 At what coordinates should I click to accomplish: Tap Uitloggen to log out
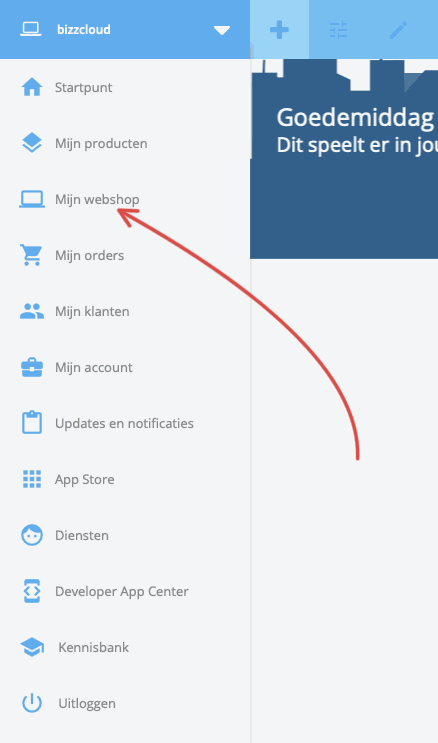pyautogui.click(x=125, y=703)
